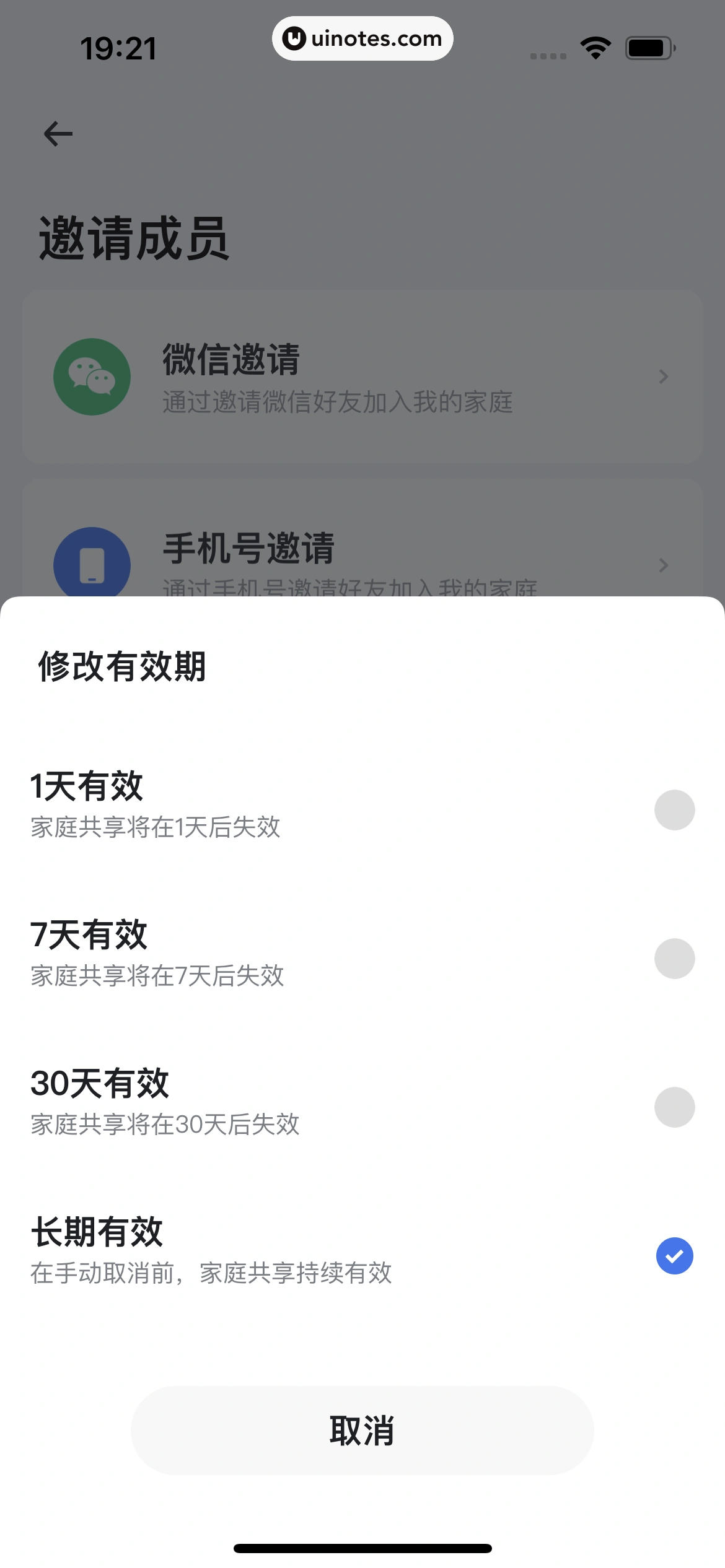The width and height of the screenshot is (725, 1568).
Task: Click the 19:21 time display
Action: coord(120,48)
